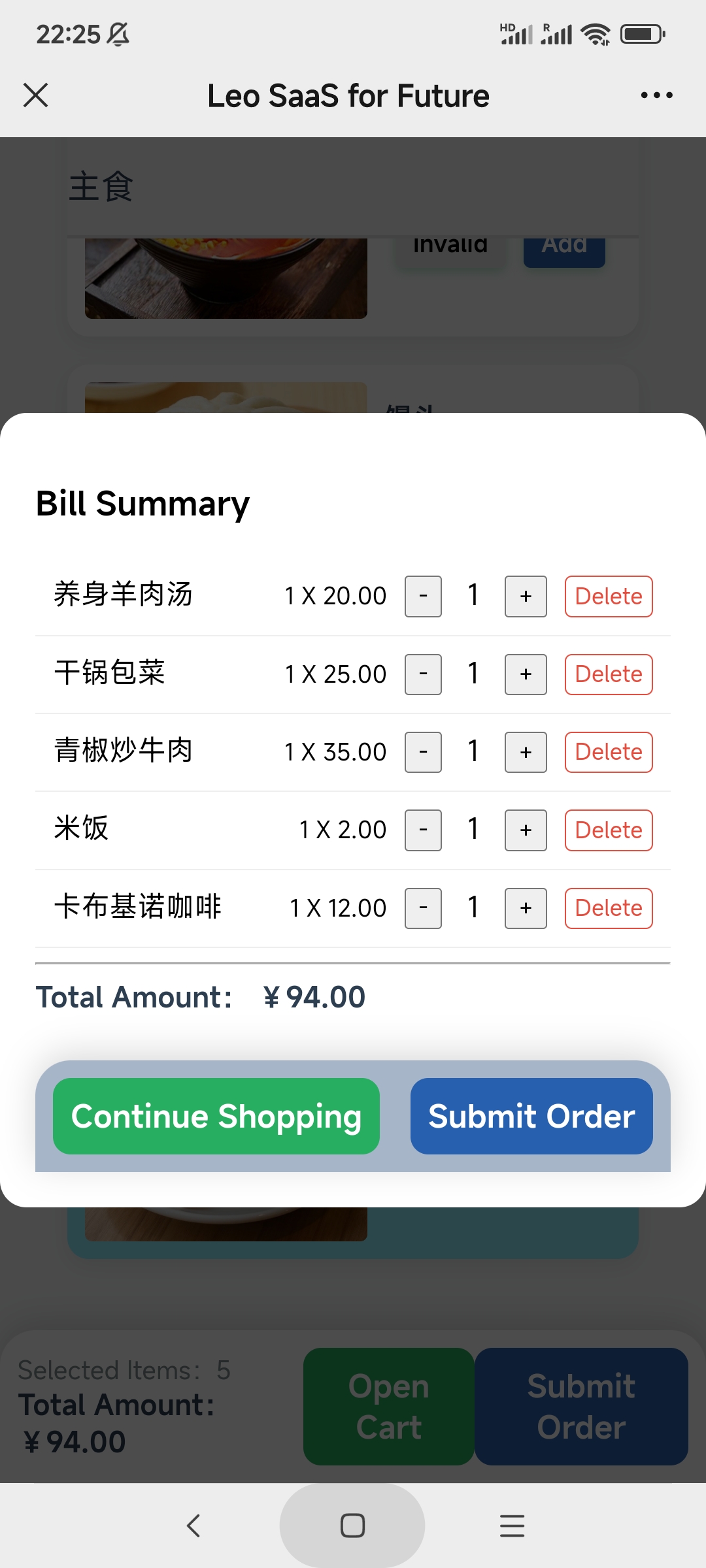
Task: Go back using the system back button
Action: coord(193,1526)
